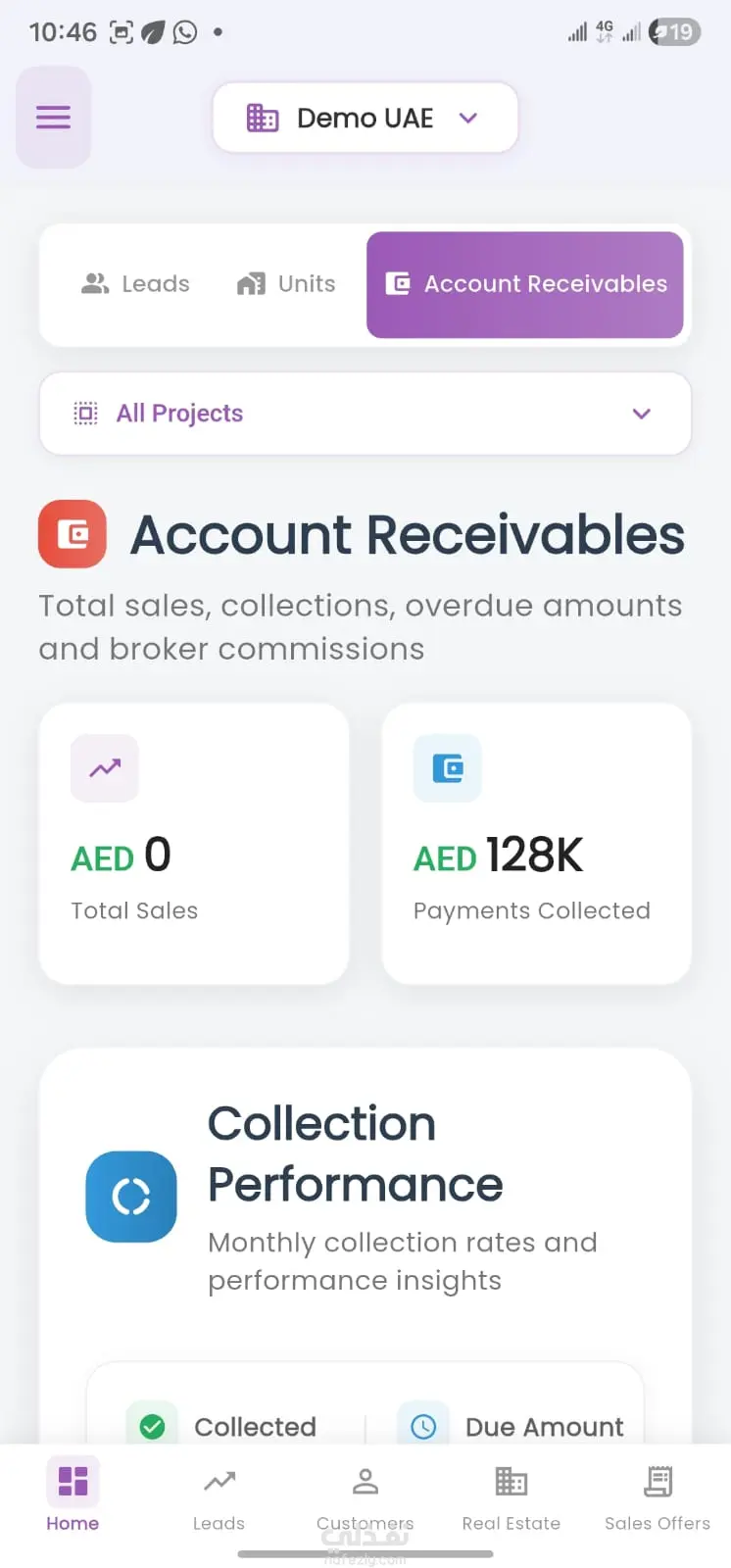Open the Sales Offers bottom tab
731x1568 pixels.
[657, 1495]
